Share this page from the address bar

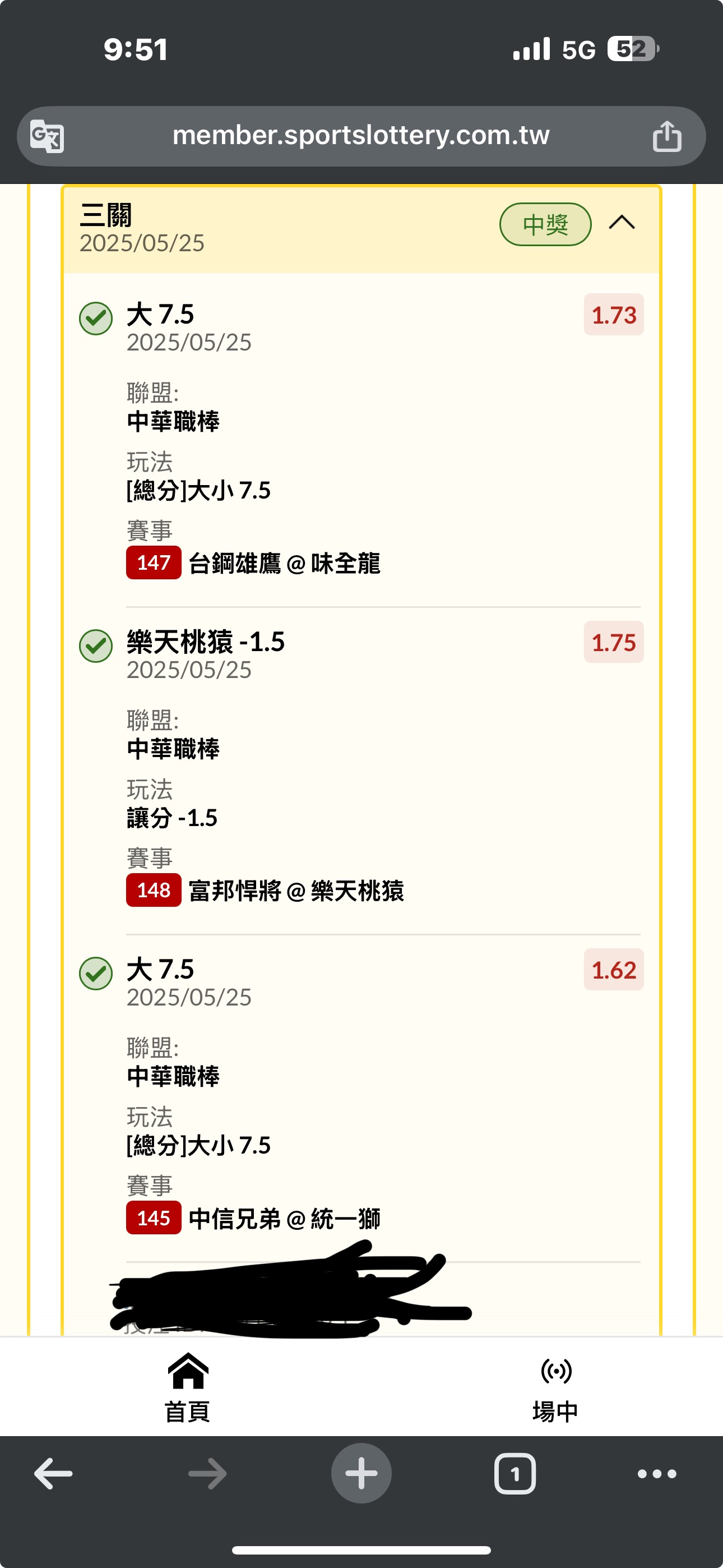(667, 135)
